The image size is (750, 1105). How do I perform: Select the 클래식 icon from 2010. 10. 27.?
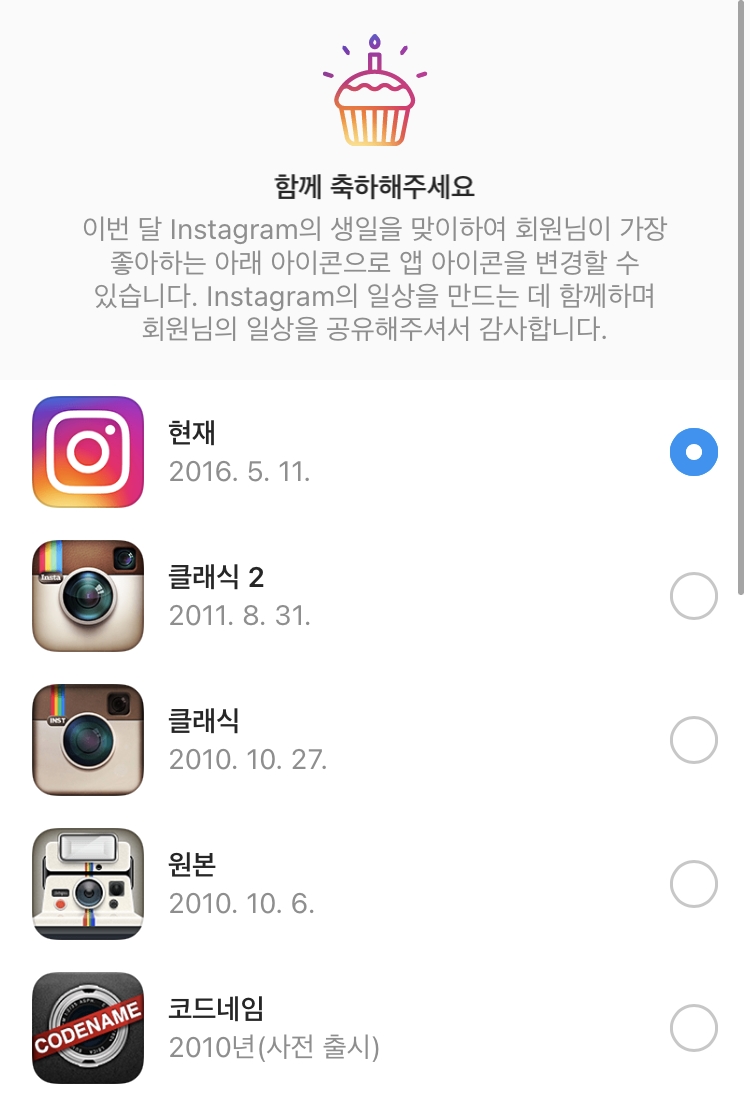(694, 741)
